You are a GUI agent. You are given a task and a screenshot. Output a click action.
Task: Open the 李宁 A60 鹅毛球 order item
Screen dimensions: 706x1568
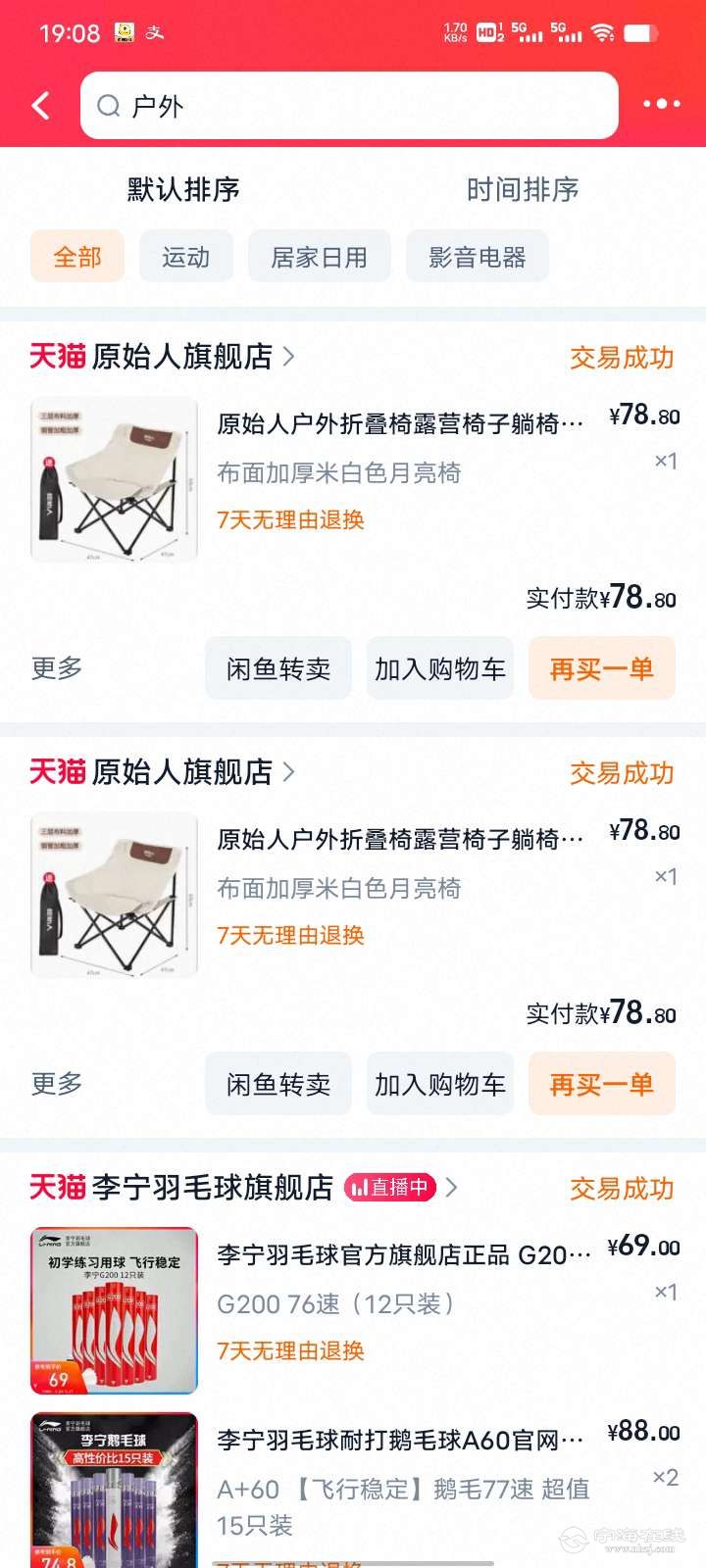400,1441
